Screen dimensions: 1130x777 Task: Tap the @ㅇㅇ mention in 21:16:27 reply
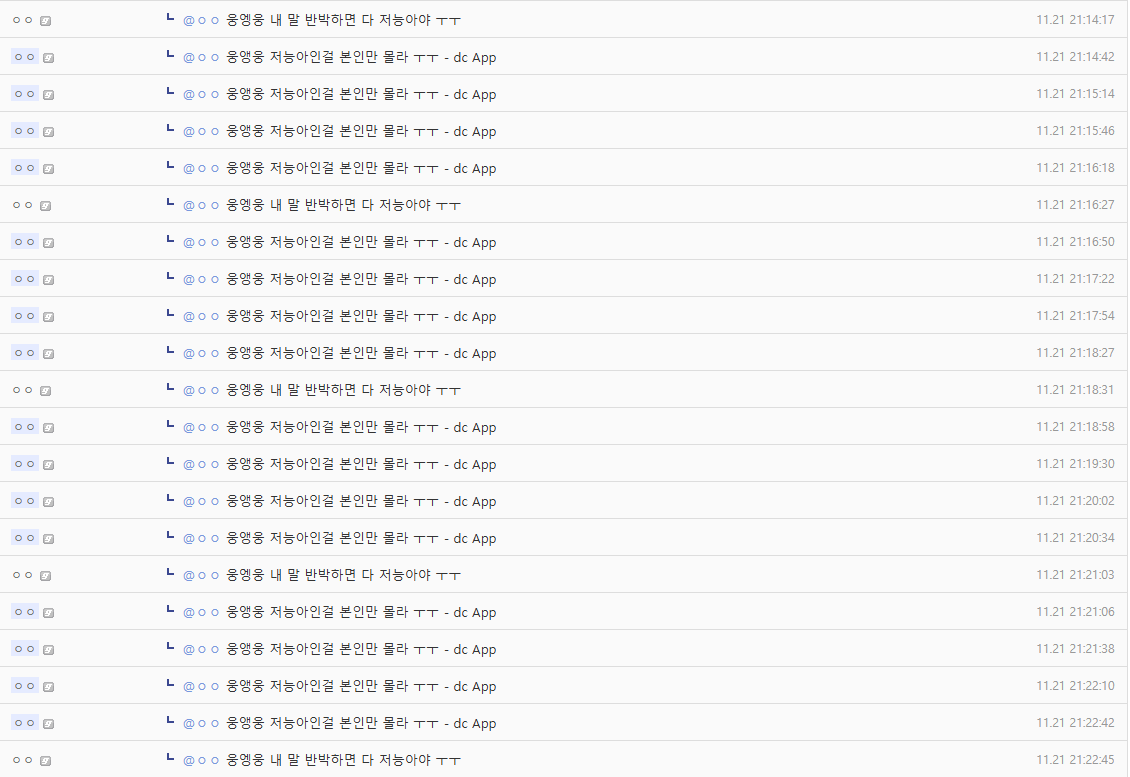[201, 205]
